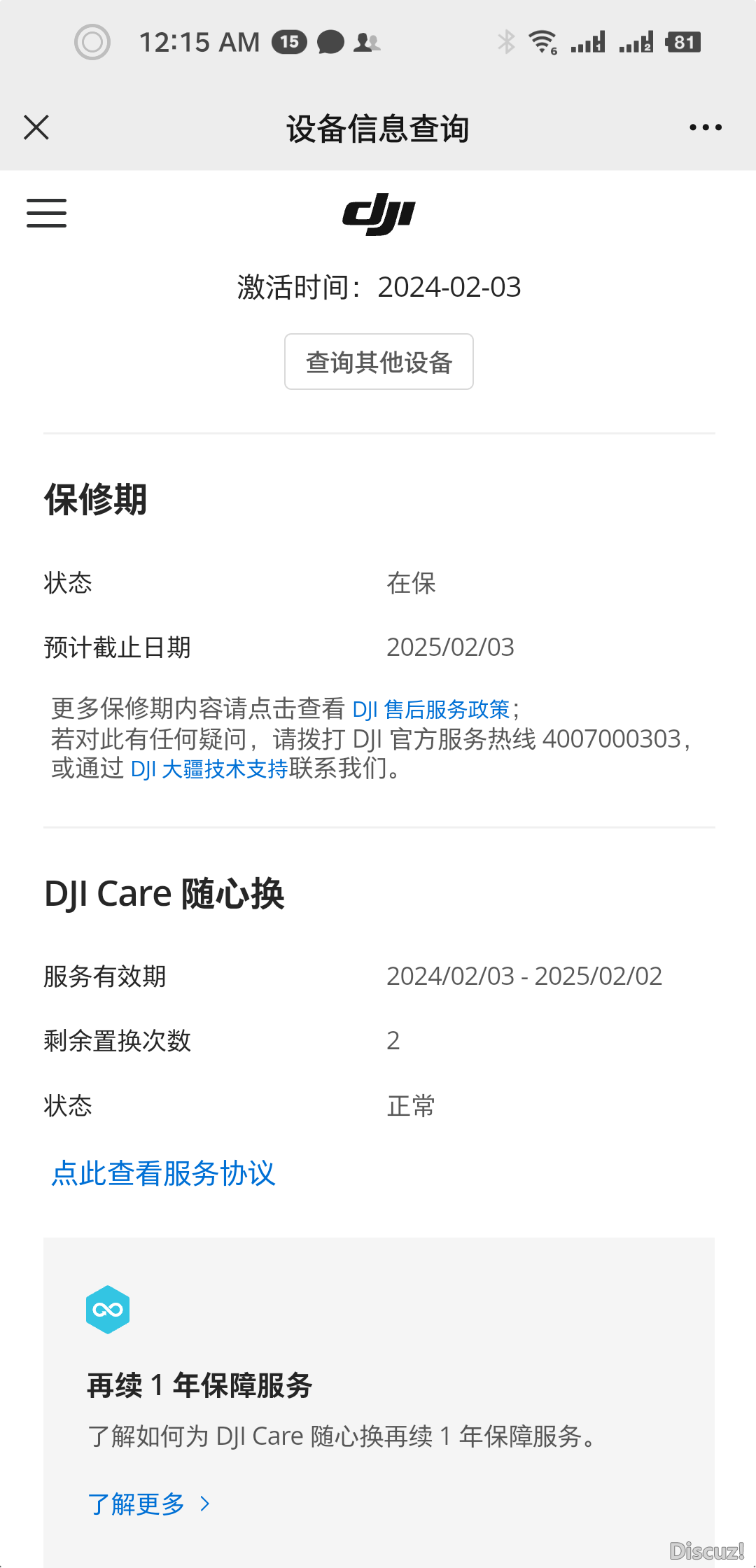Open the hamburger drawer menu
Screen dimensions: 756x1568
tap(46, 213)
